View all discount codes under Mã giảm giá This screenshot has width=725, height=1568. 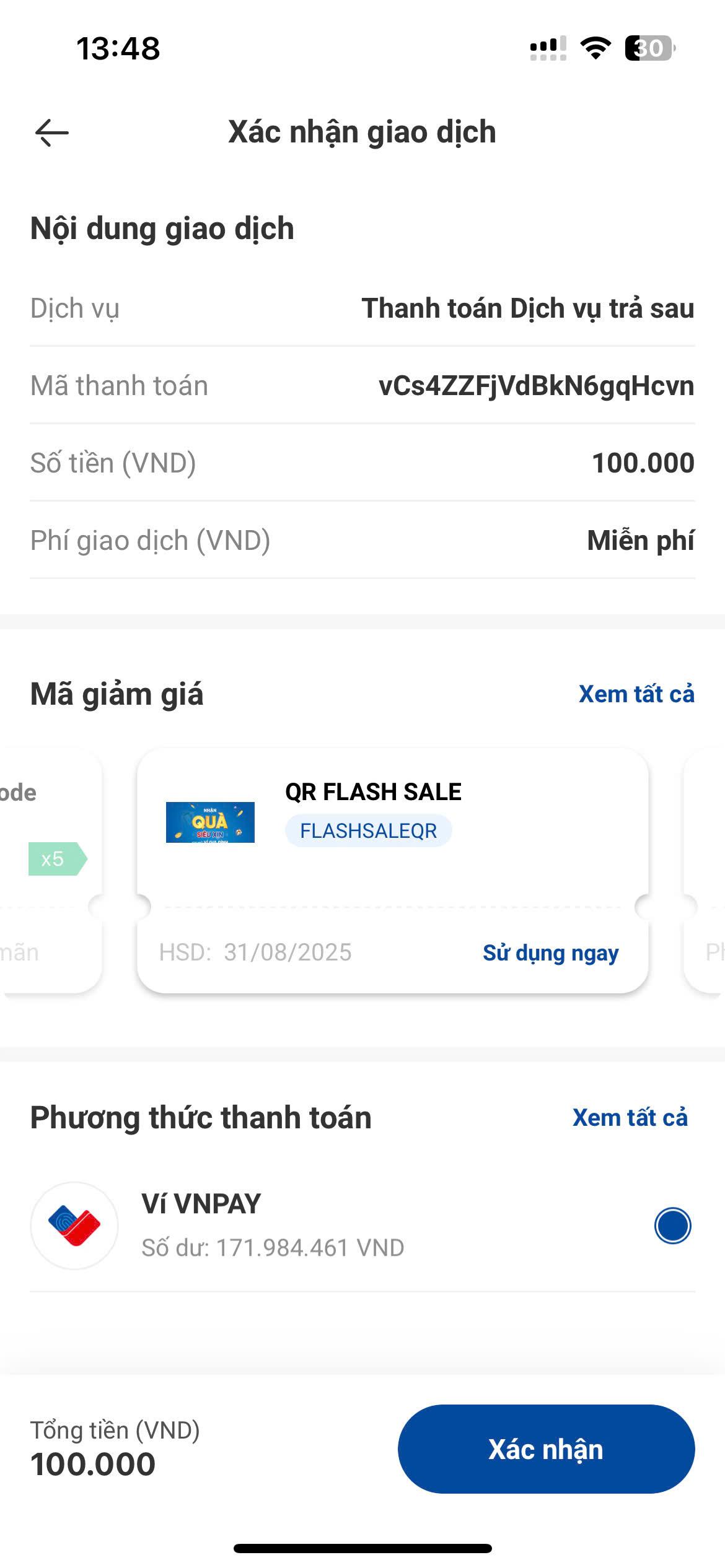(x=636, y=694)
